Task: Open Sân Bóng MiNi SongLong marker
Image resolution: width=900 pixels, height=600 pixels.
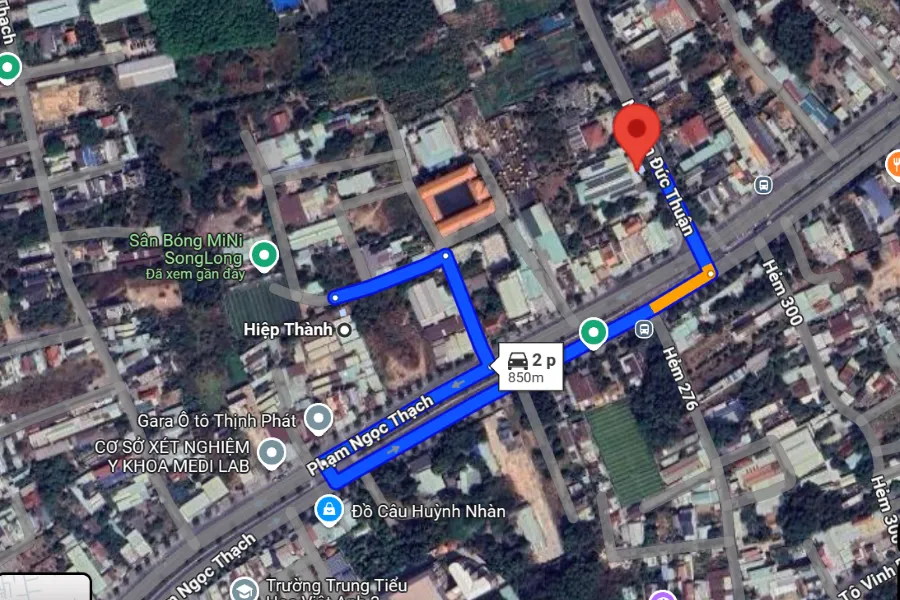Action: click(x=263, y=256)
